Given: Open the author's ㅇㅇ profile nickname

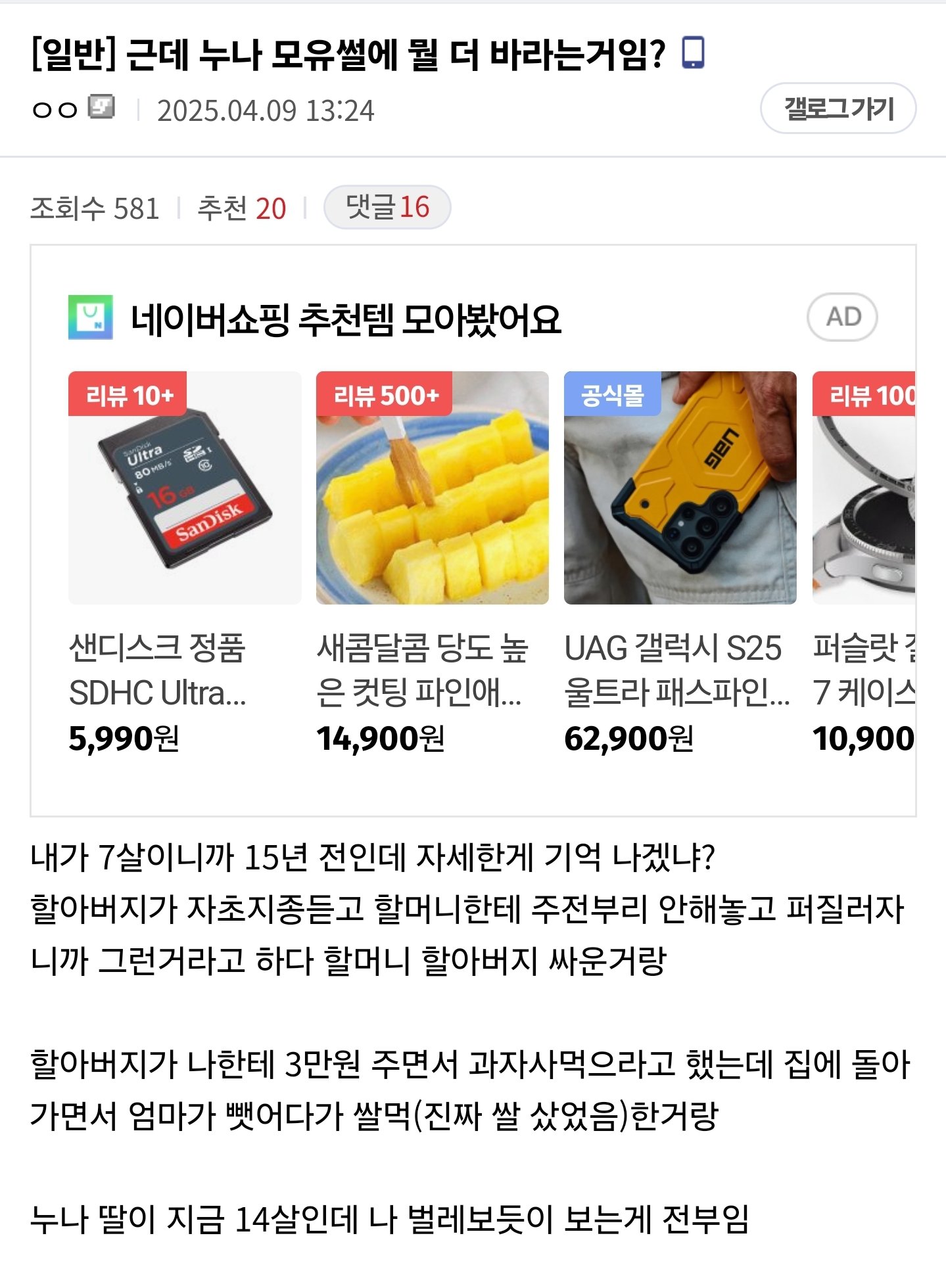Looking at the screenshot, I should pyautogui.click(x=55, y=110).
